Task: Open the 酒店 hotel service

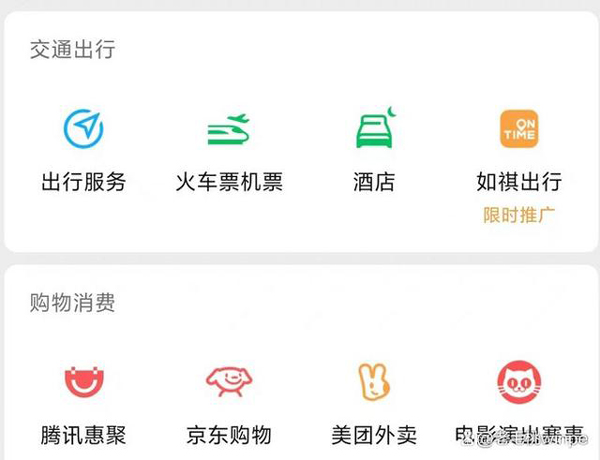Action: coord(374,129)
